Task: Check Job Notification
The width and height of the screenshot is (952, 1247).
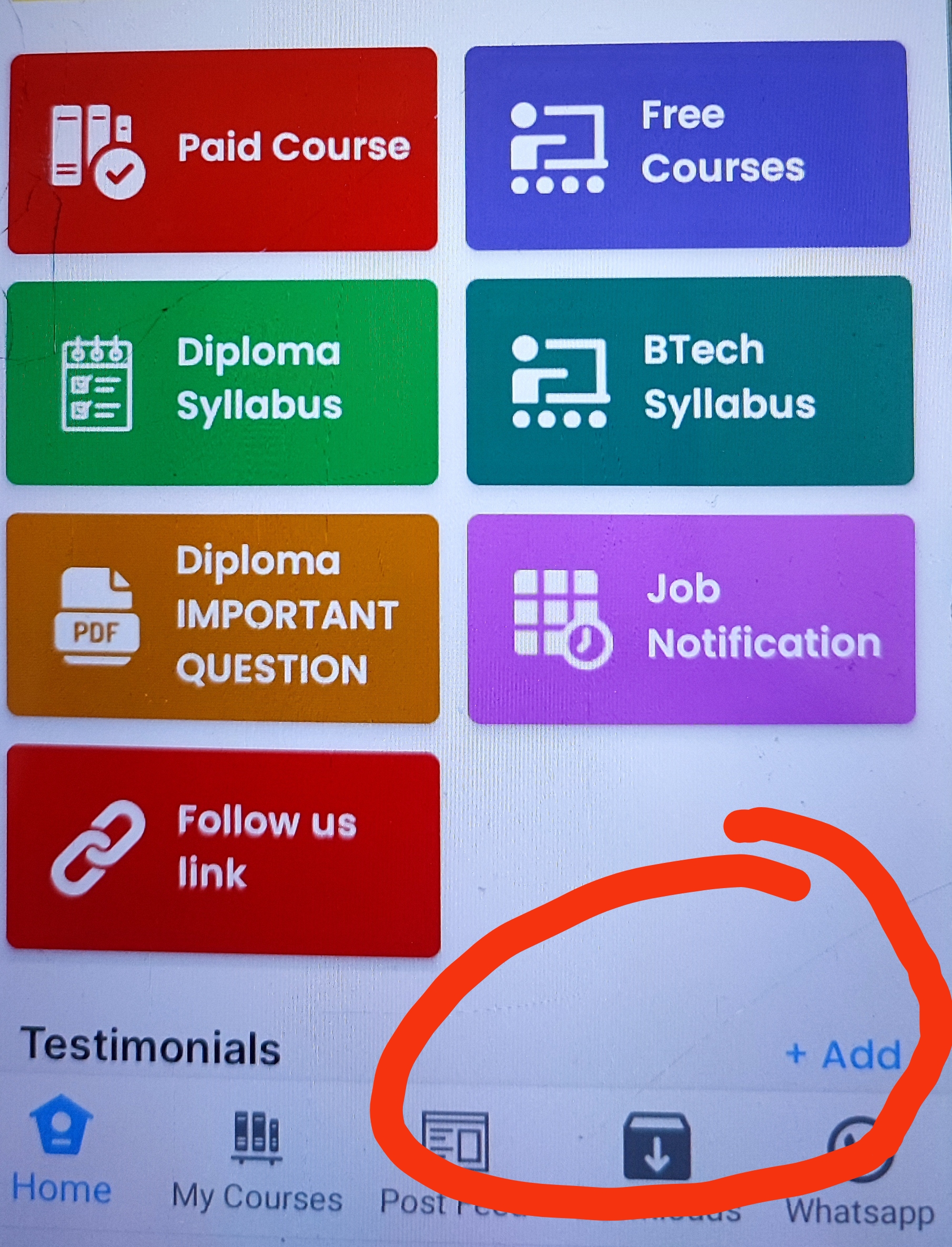Action: click(691, 618)
